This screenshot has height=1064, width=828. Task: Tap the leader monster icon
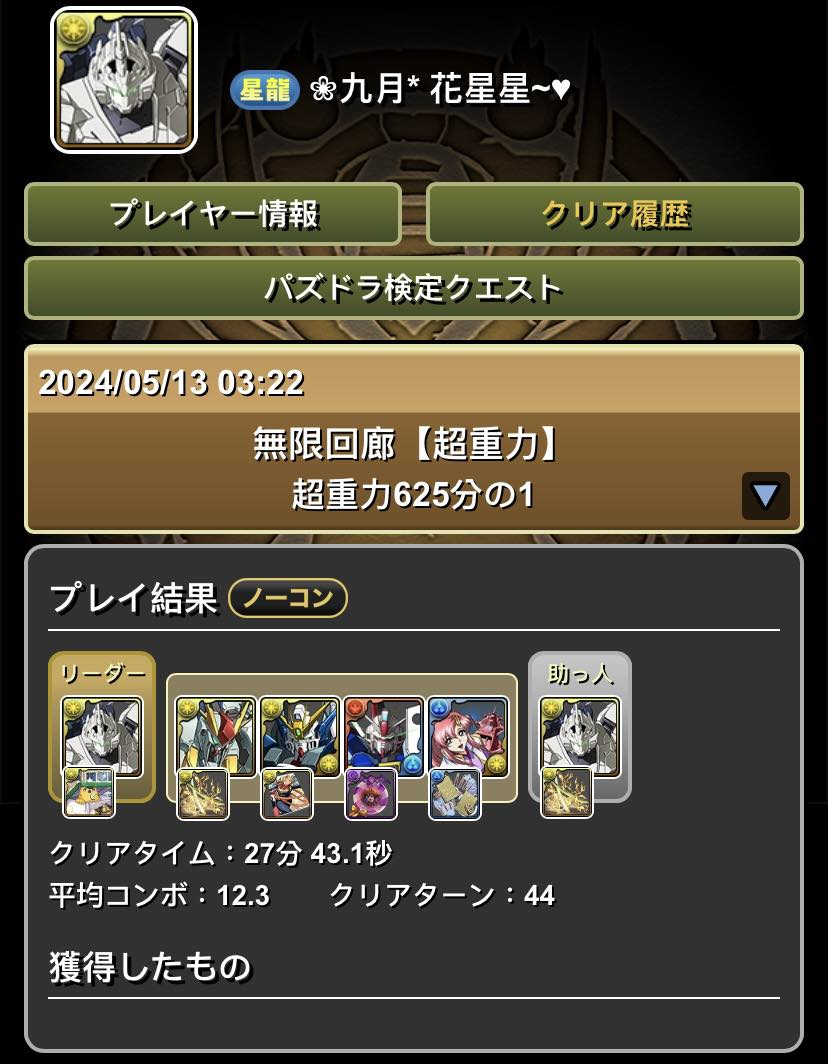click(x=102, y=736)
